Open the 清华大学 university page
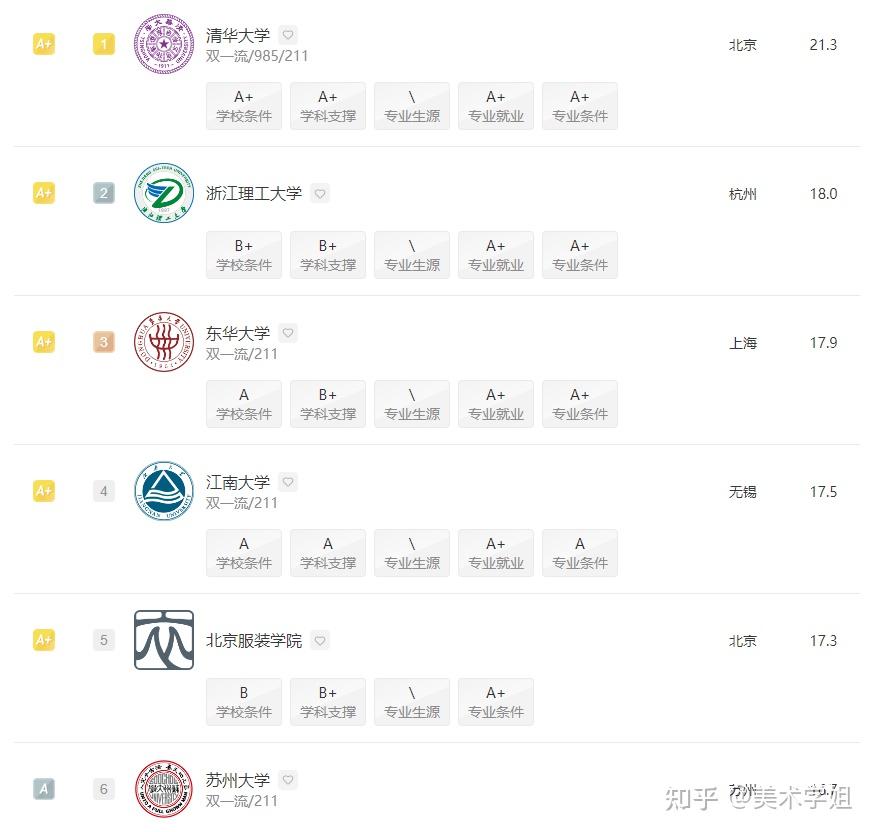This screenshot has width=874, height=832. 237,35
